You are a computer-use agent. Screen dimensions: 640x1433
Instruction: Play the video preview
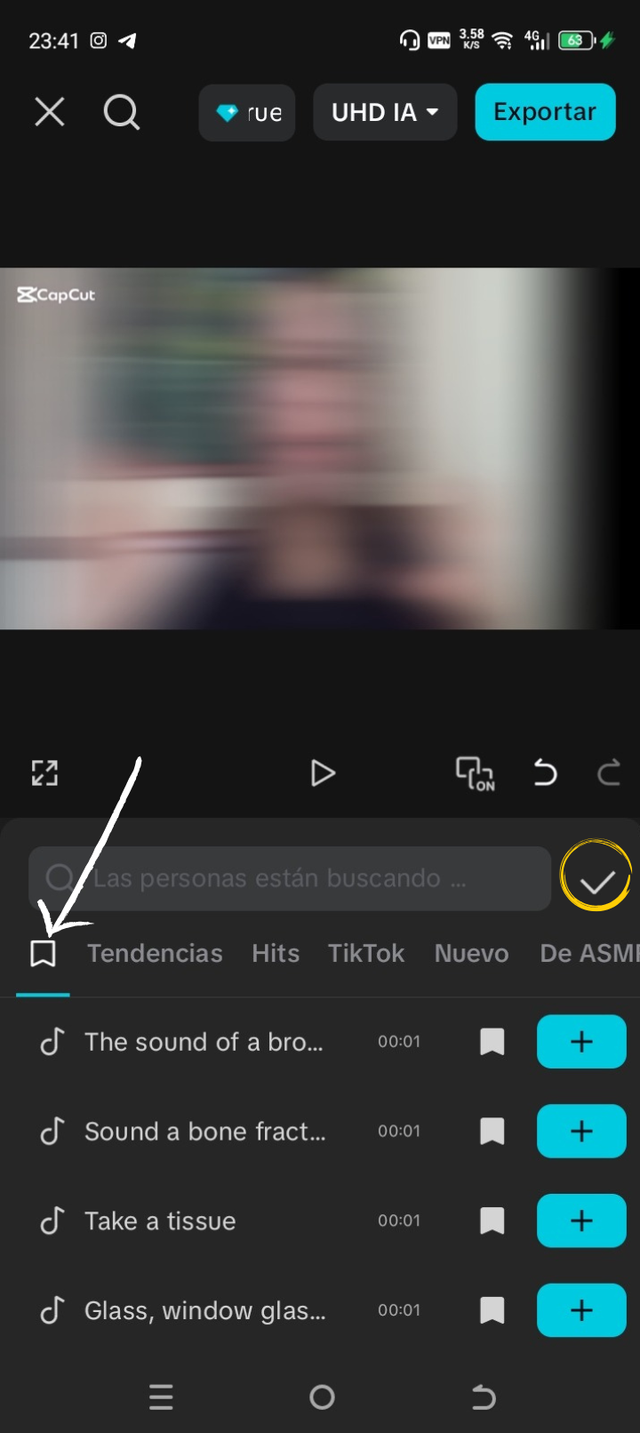coord(322,773)
